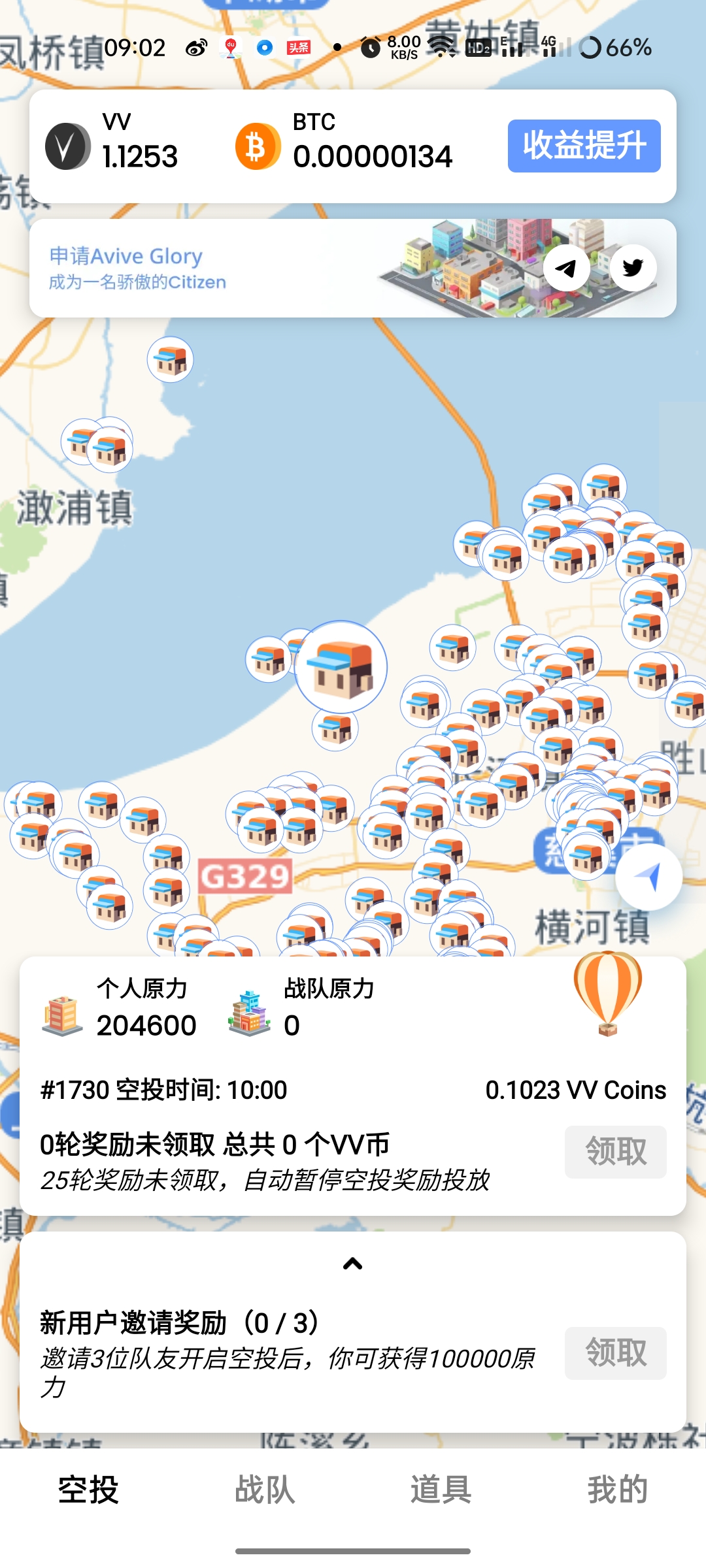706x1568 pixels.
Task: Tap the compass navigation arrow on the map
Action: pyautogui.click(x=649, y=877)
